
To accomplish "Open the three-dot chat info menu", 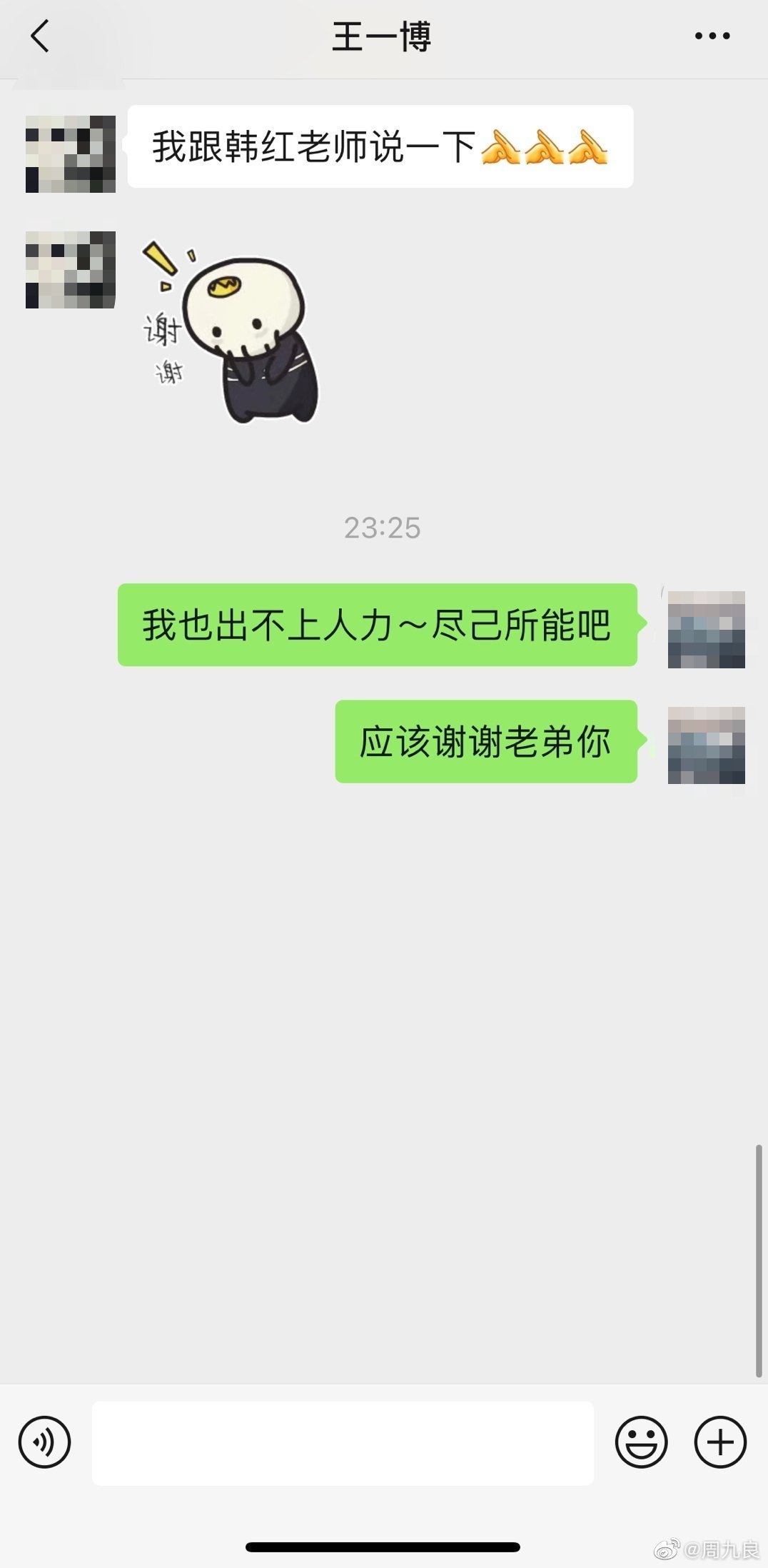I will (x=712, y=36).
